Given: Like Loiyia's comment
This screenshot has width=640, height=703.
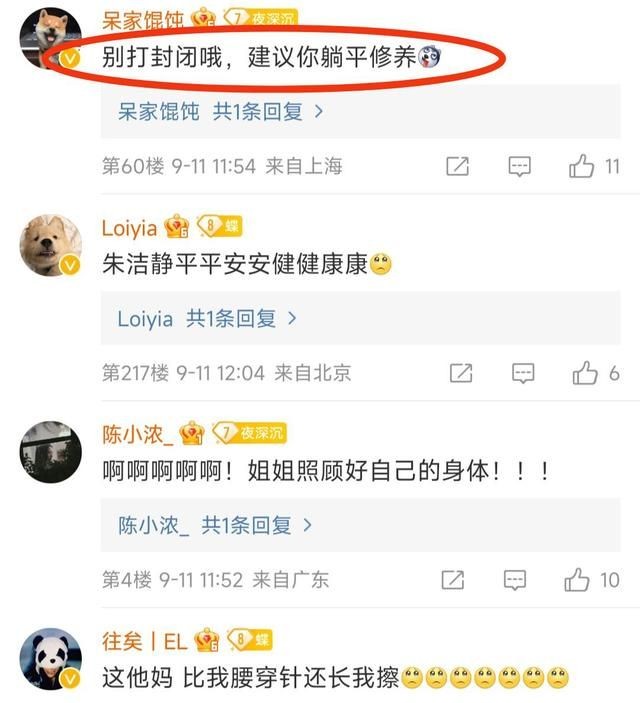Looking at the screenshot, I should [585, 373].
